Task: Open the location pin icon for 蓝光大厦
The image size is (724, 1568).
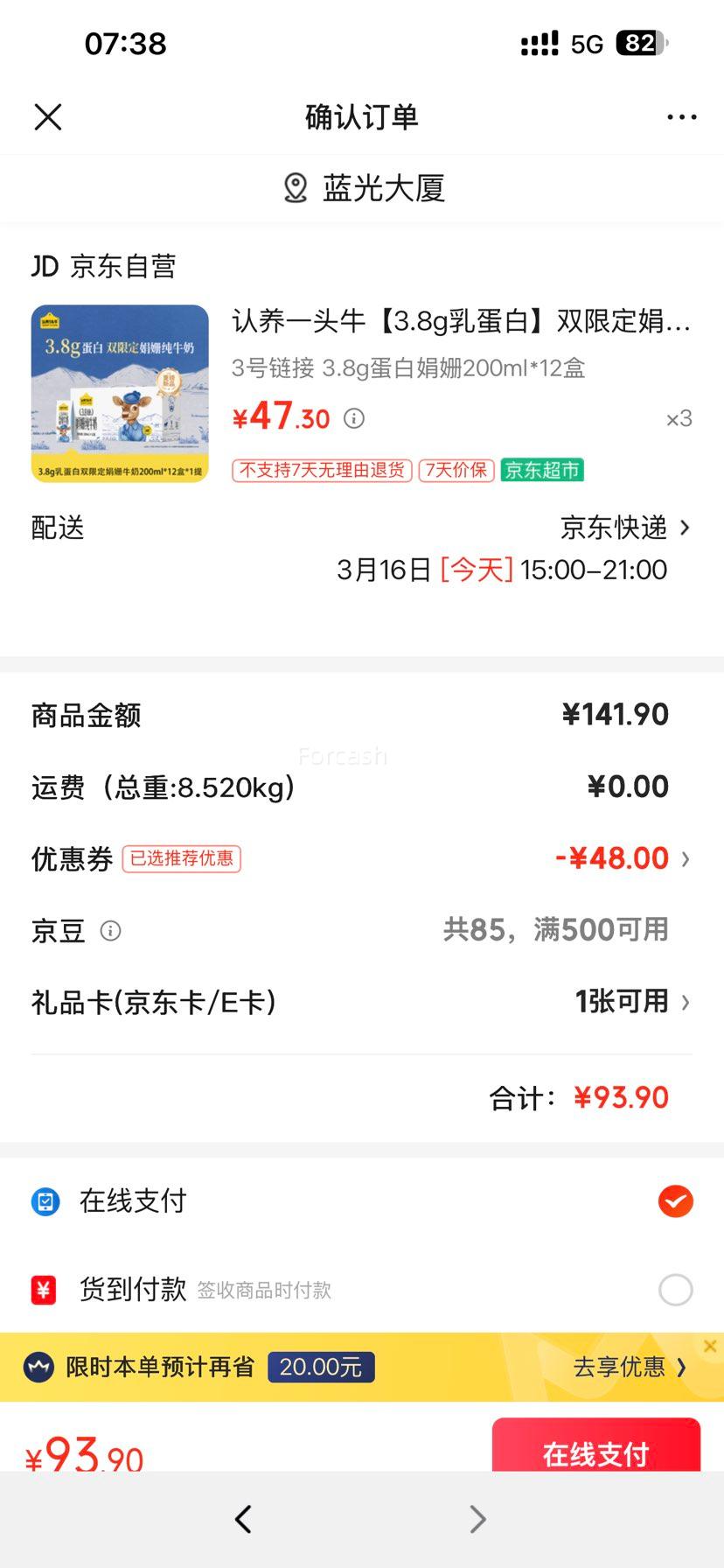Action: tap(295, 187)
